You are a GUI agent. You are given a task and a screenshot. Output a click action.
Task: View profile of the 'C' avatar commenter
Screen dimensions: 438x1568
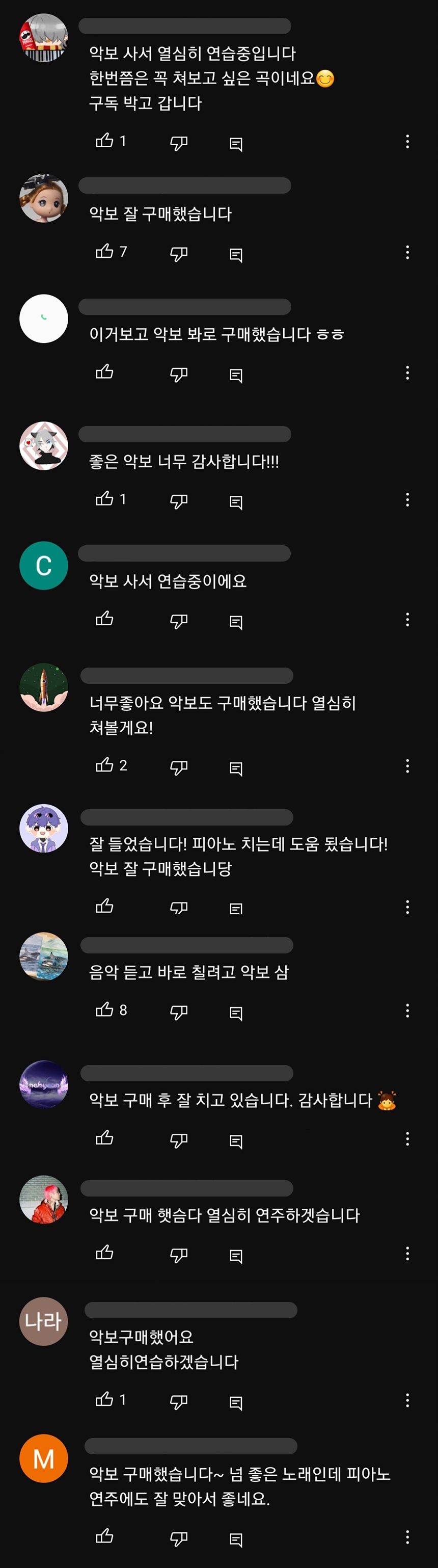tap(44, 566)
